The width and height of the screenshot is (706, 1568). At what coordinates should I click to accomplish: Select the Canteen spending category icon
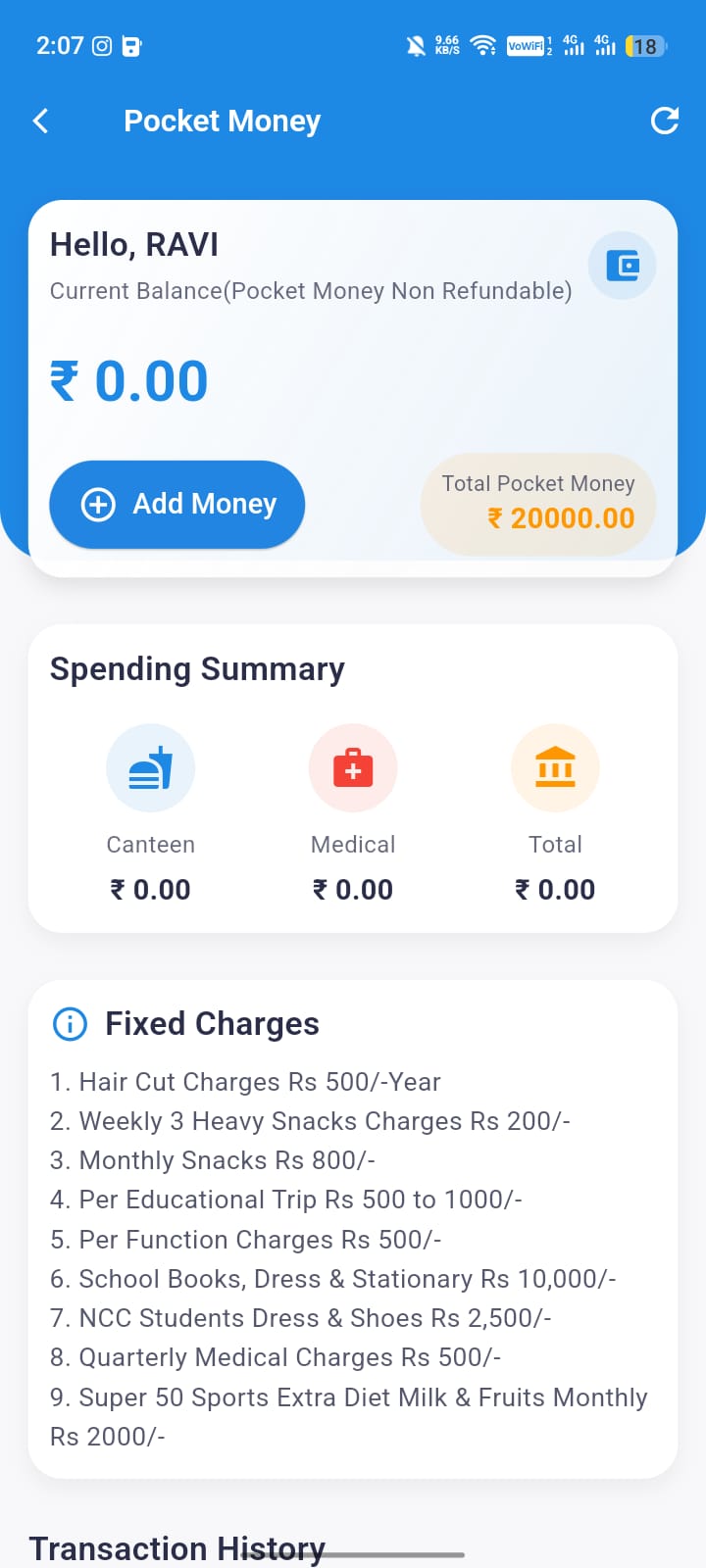coord(150,767)
